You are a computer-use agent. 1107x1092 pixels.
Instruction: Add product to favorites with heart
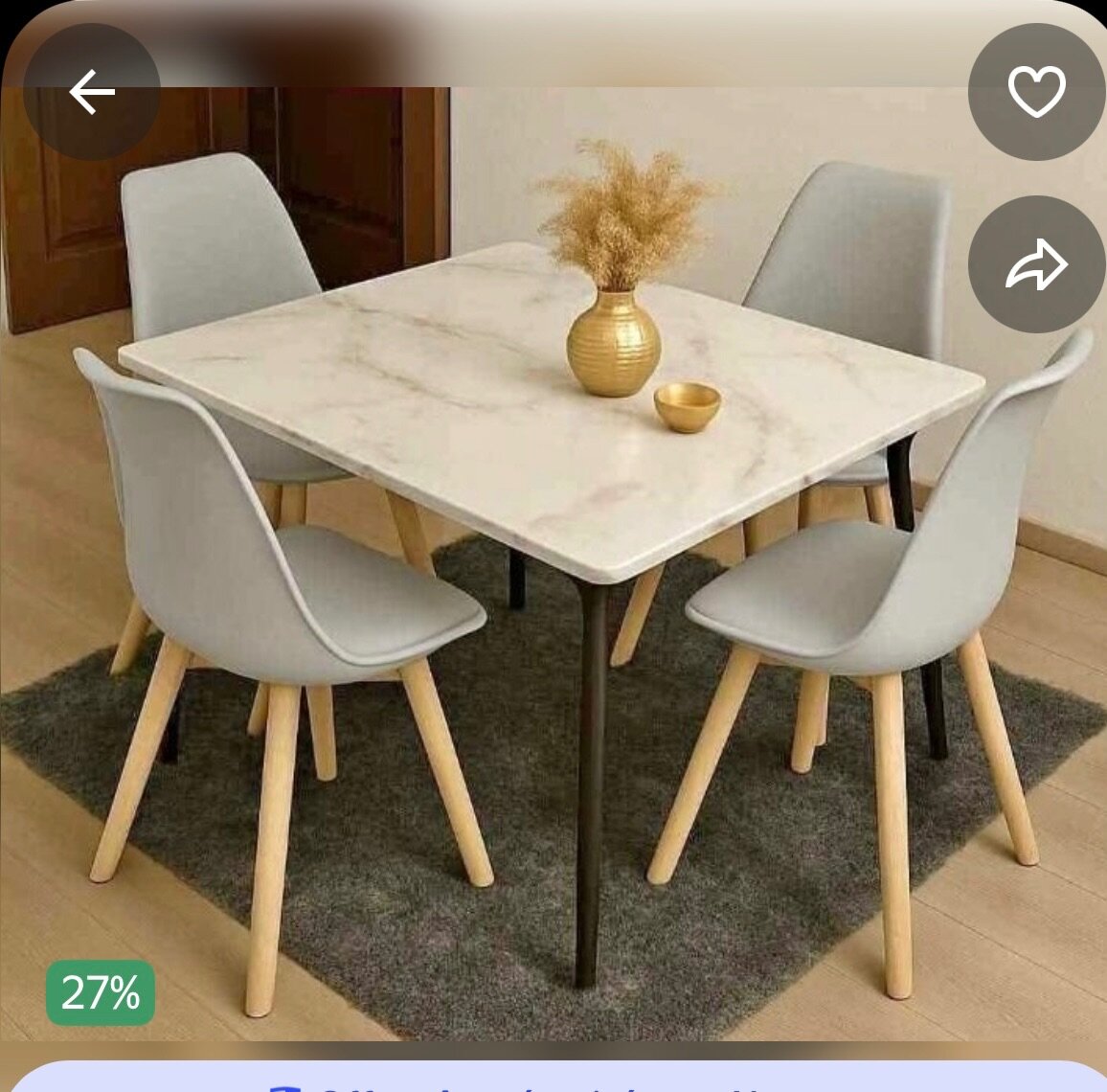pos(1036,92)
